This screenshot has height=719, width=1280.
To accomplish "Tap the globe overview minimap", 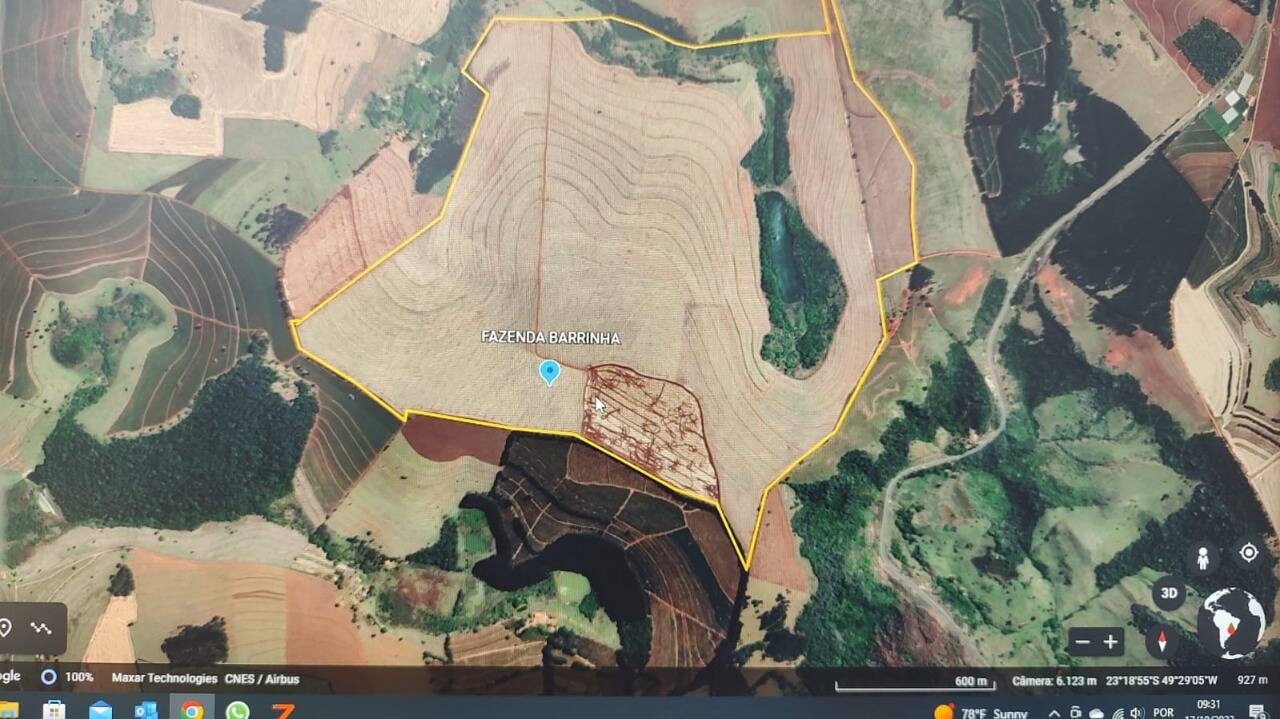I will (x=1231, y=622).
